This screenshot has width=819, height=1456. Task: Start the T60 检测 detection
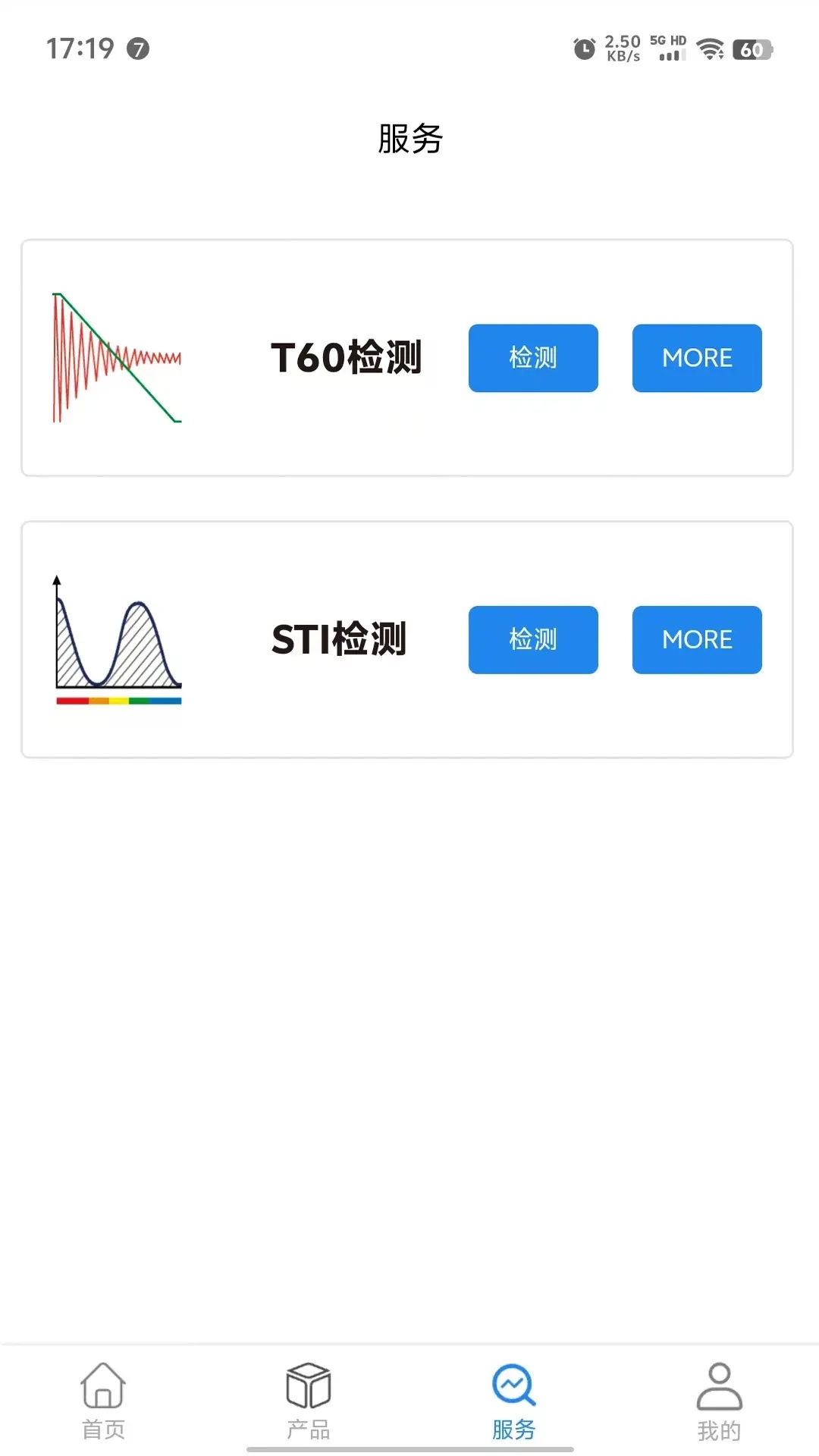point(532,358)
